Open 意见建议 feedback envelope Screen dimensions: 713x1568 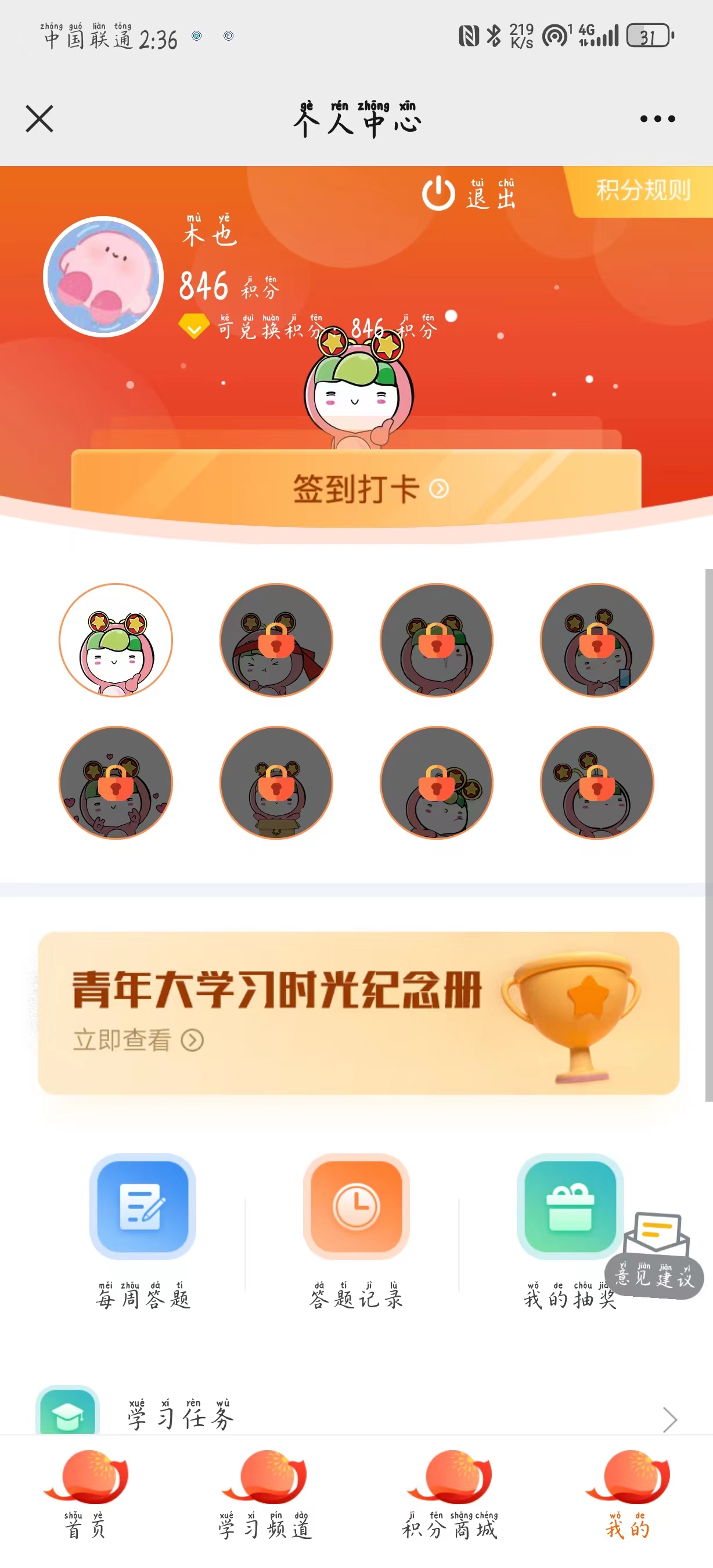654,1255
